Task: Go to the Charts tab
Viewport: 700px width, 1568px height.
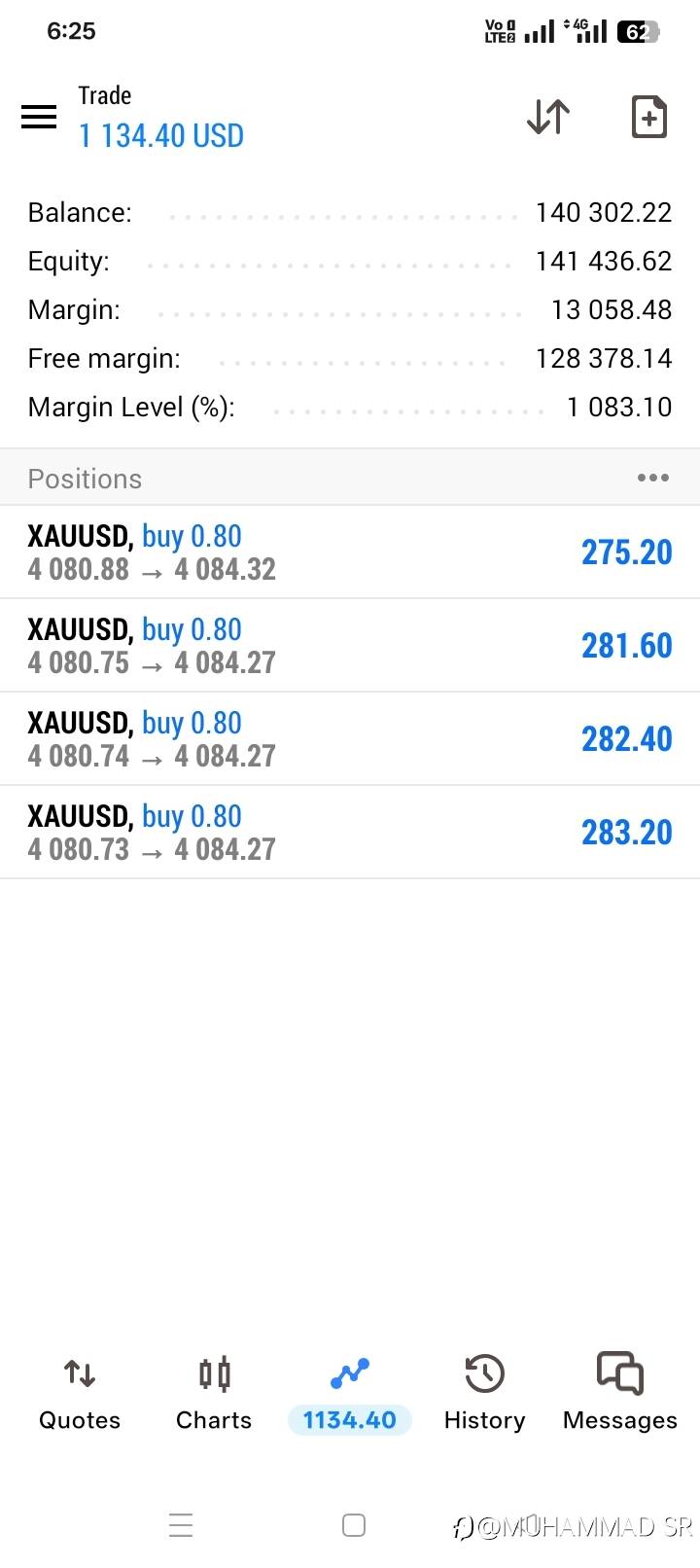Action: (x=214, y=1393)
